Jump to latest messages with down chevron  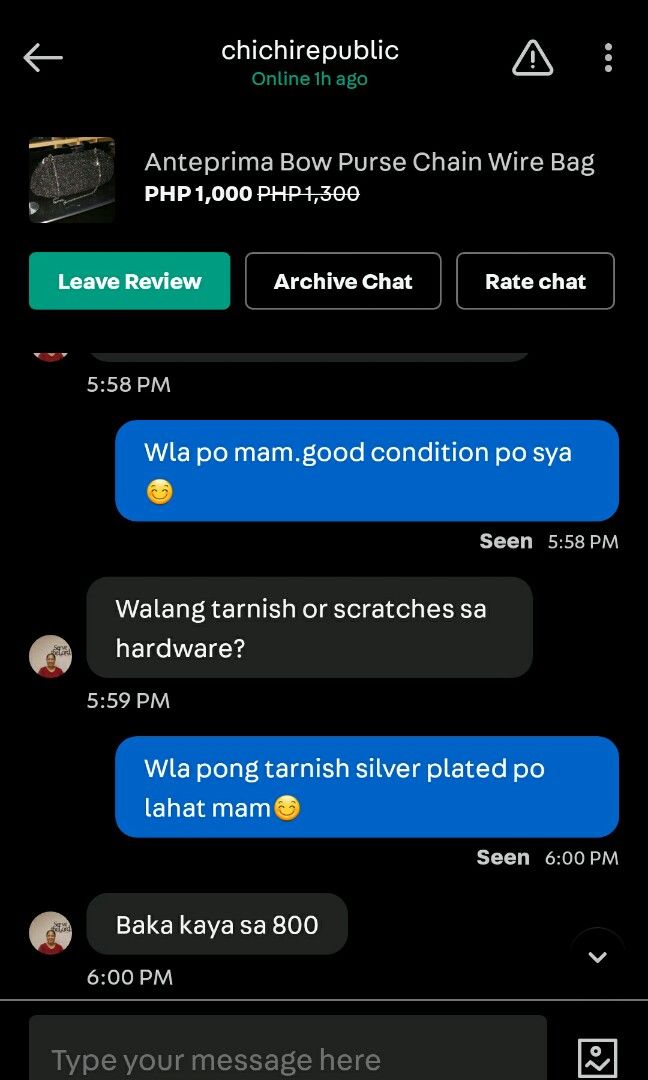point(597,956)
